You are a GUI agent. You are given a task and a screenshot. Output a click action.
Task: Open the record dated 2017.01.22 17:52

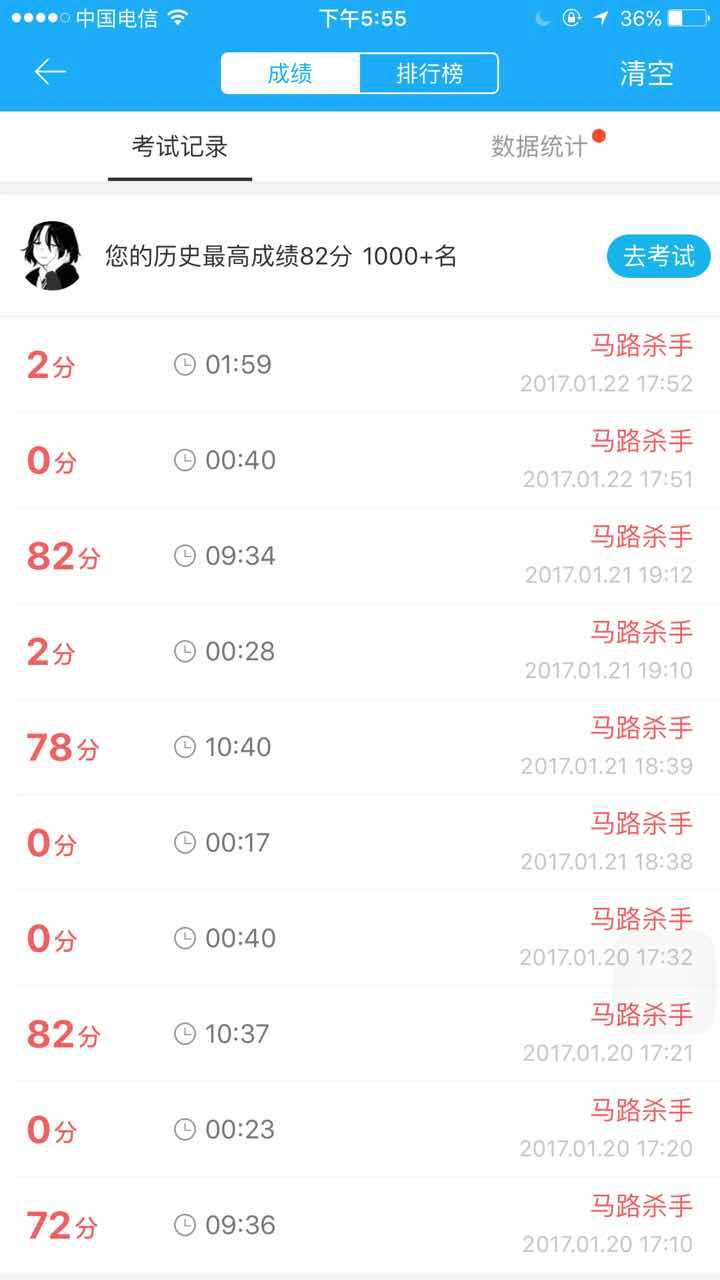pyautogui.click(x=360, y=365)
